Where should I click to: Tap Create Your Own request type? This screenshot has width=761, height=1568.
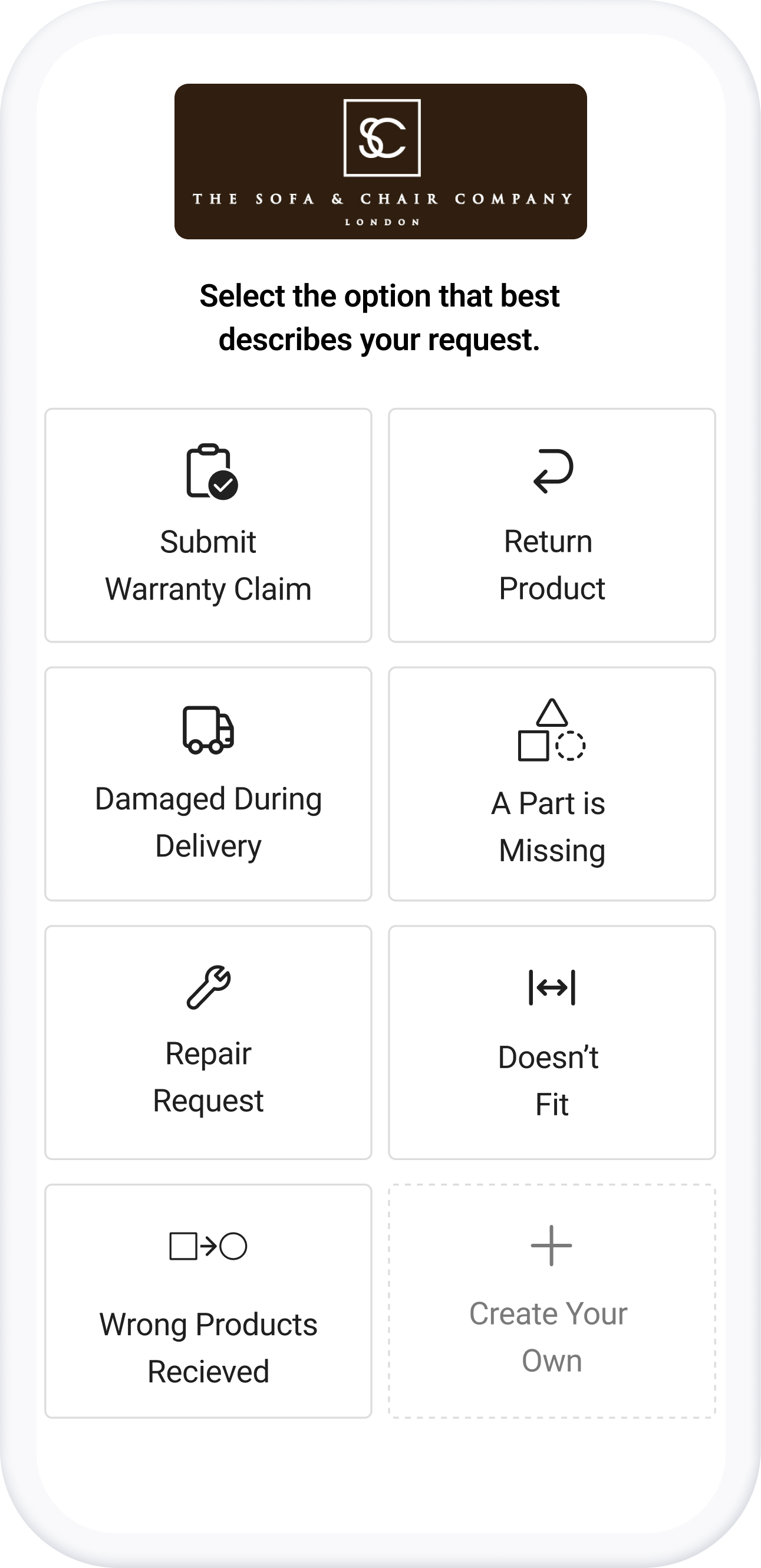pos(552,1302)
